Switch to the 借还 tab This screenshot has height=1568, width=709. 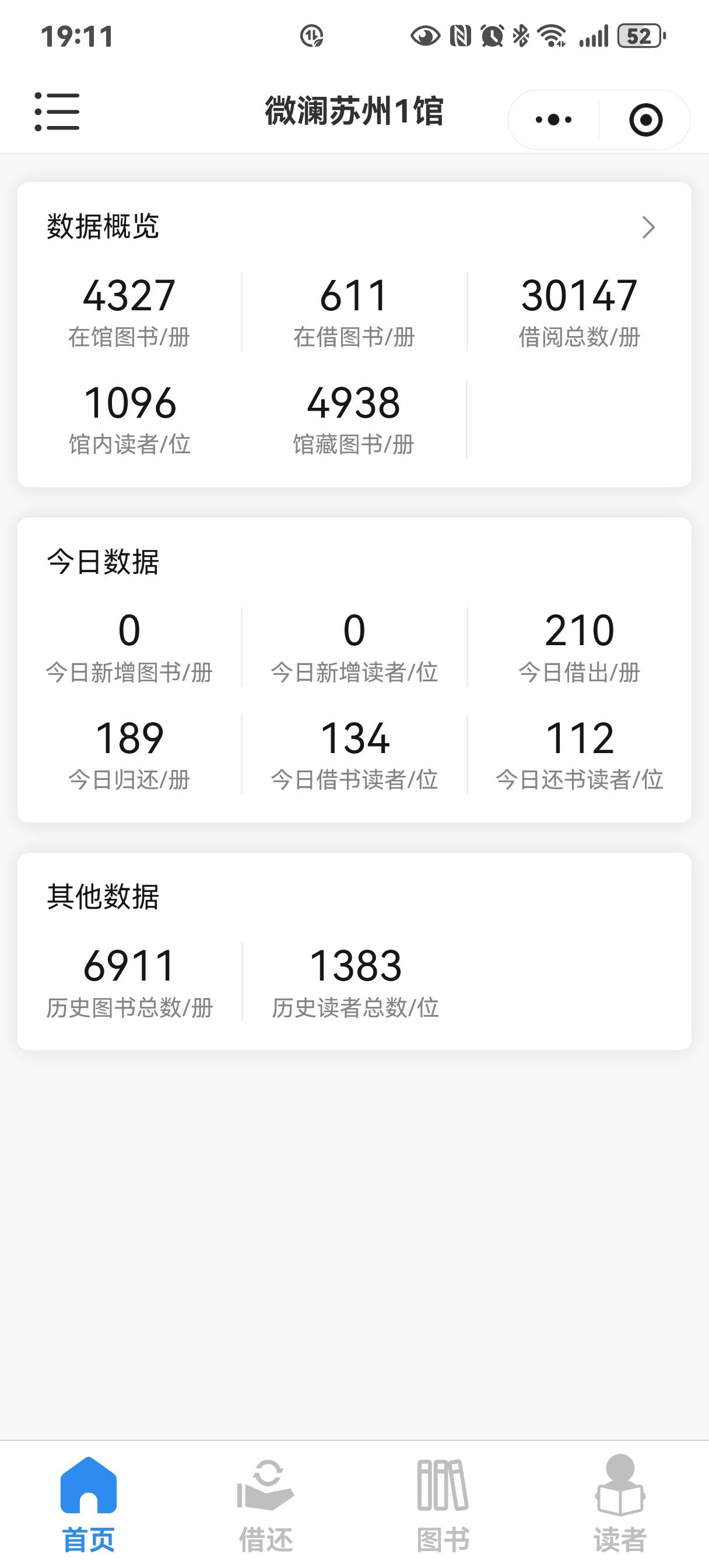(266, 1503)
